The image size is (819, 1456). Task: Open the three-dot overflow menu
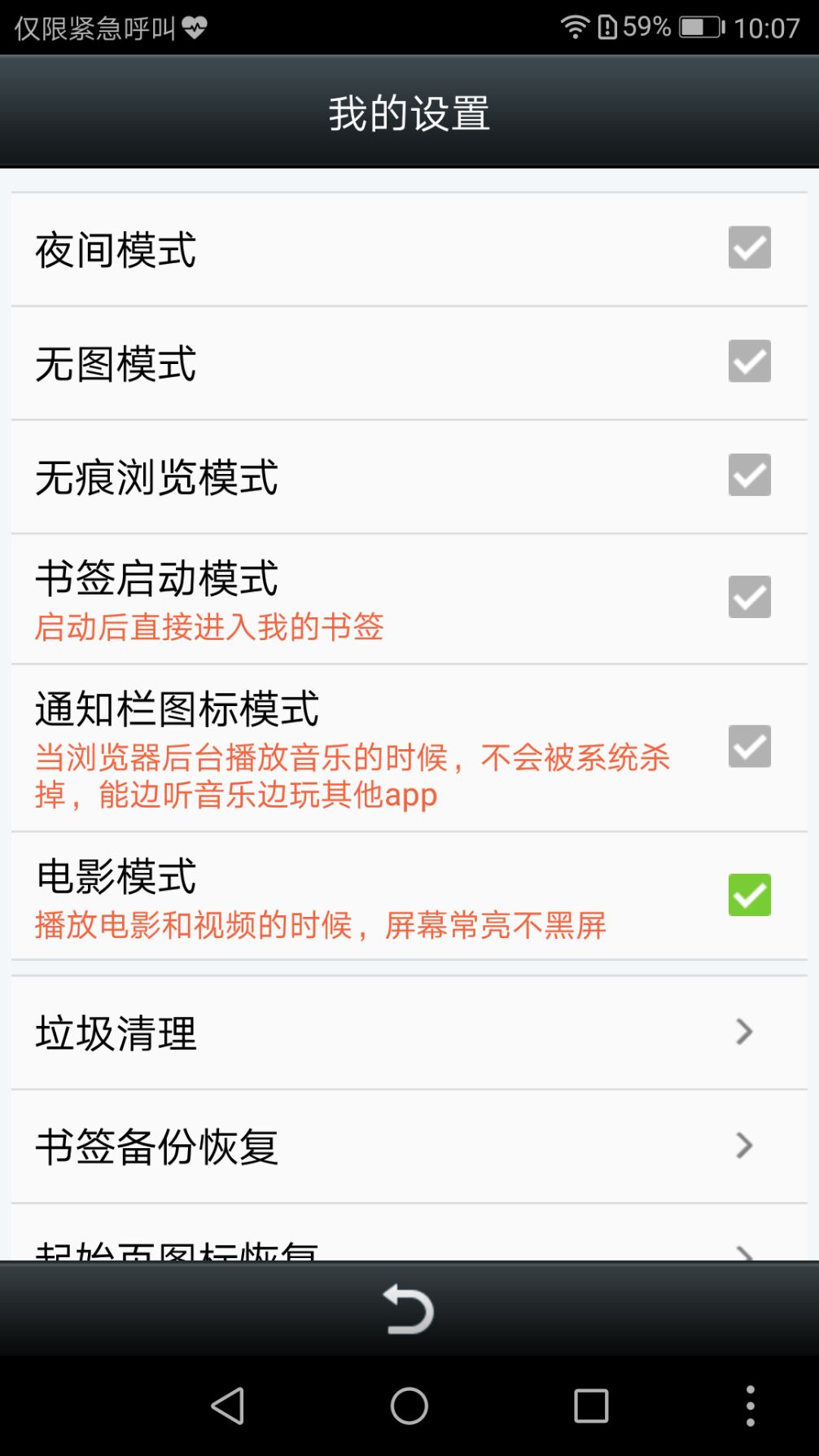751,1406
